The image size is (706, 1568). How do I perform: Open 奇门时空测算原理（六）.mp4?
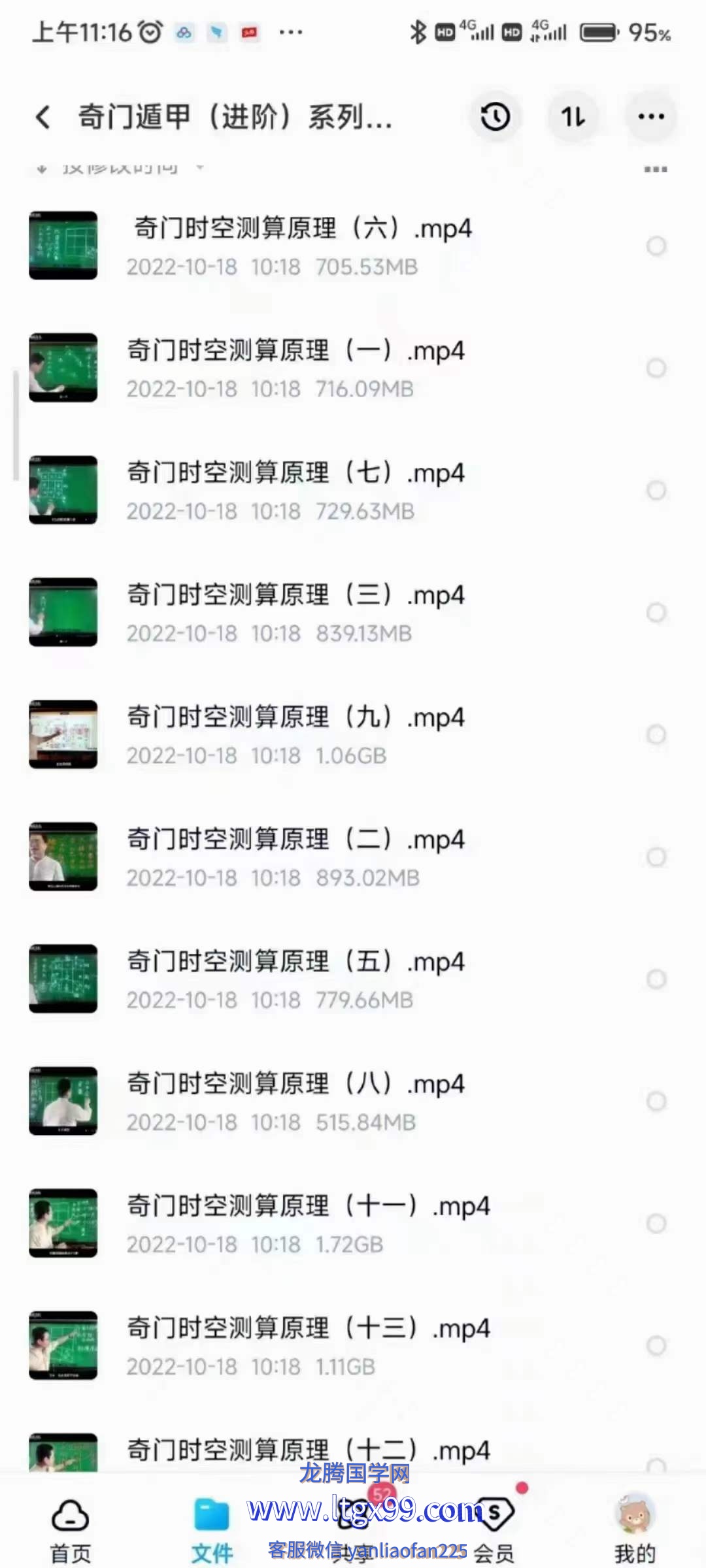click(x=301, y=246)
